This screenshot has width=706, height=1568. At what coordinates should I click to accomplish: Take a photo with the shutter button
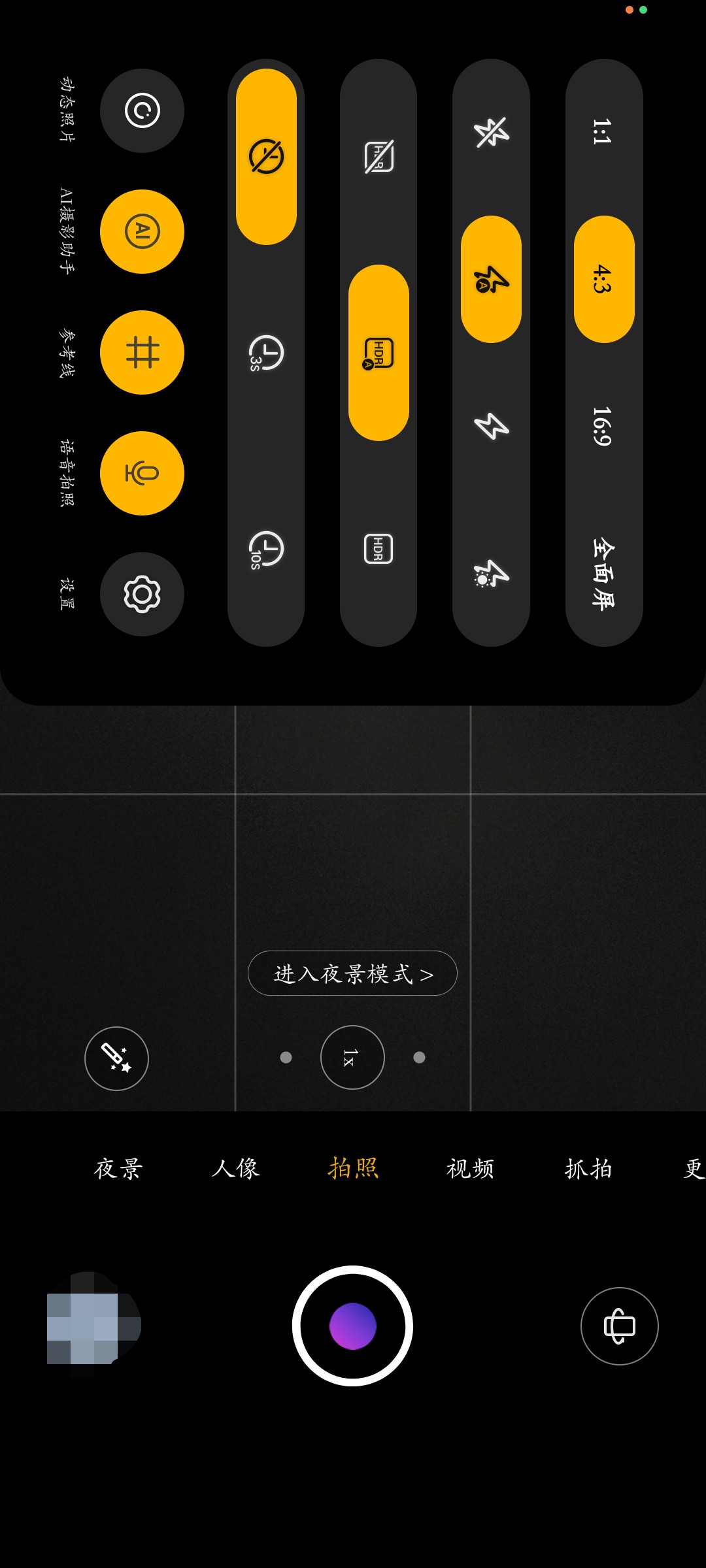[x=352, y=1326]
